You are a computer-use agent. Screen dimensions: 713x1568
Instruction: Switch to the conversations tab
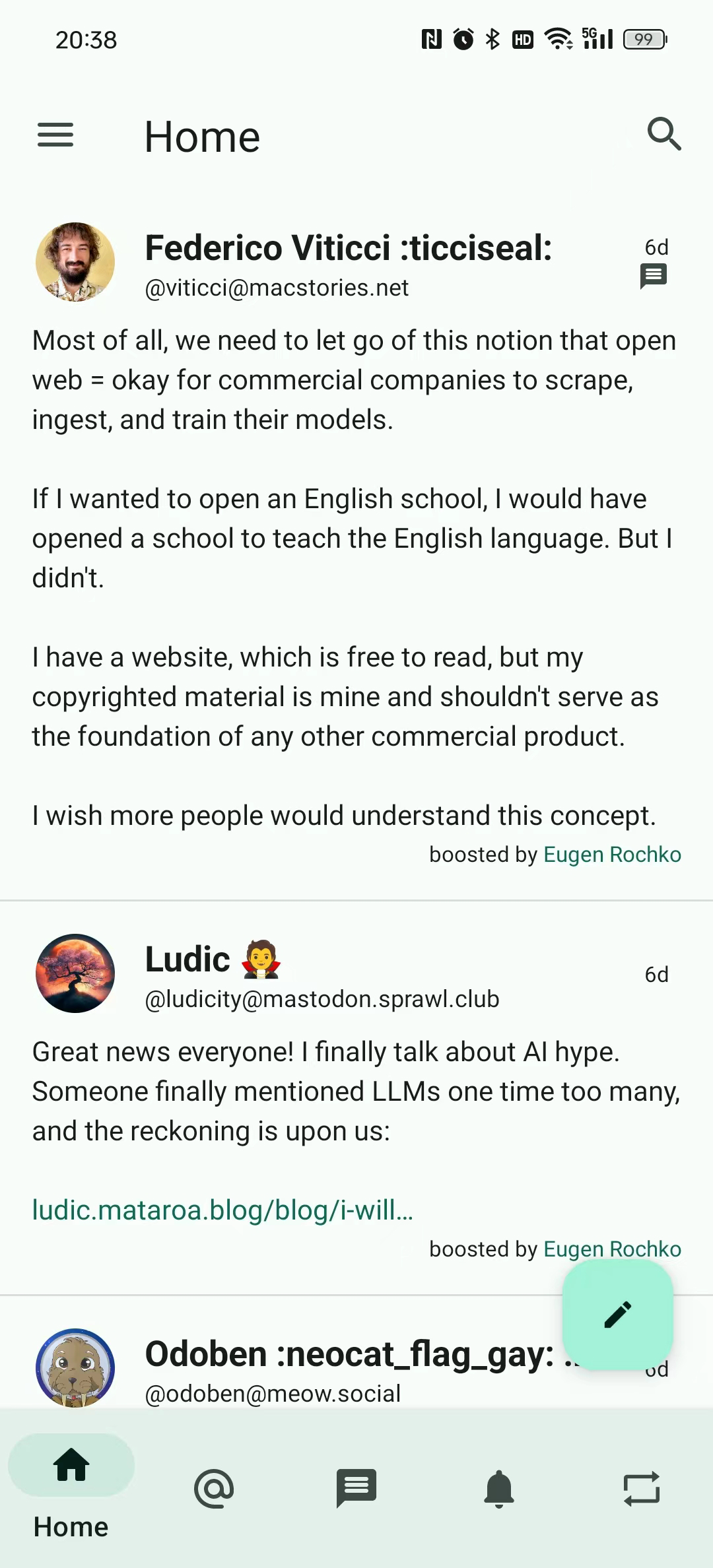[x=356, y=1489]
